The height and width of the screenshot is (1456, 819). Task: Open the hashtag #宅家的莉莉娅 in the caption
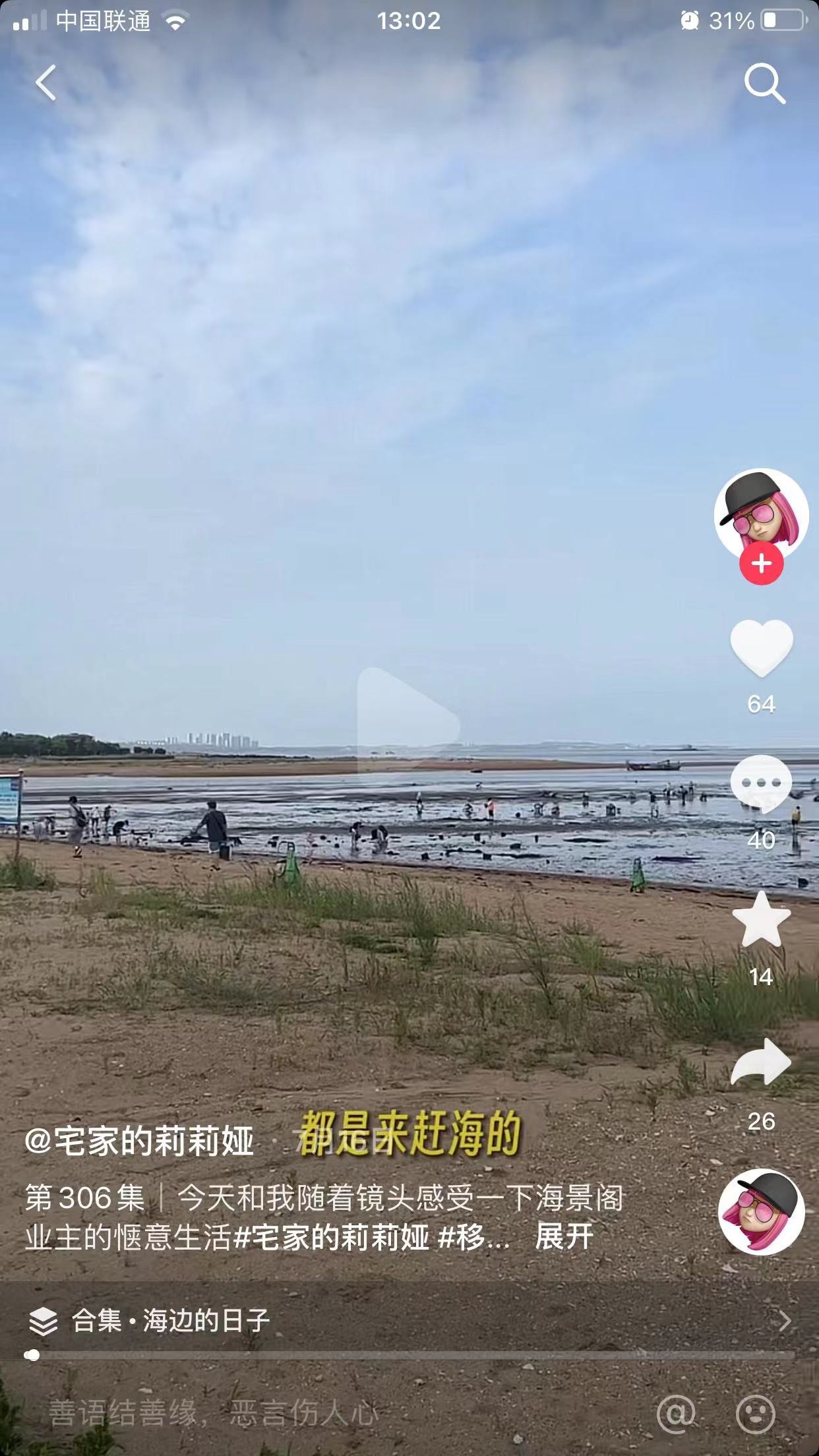point(331,1237)
